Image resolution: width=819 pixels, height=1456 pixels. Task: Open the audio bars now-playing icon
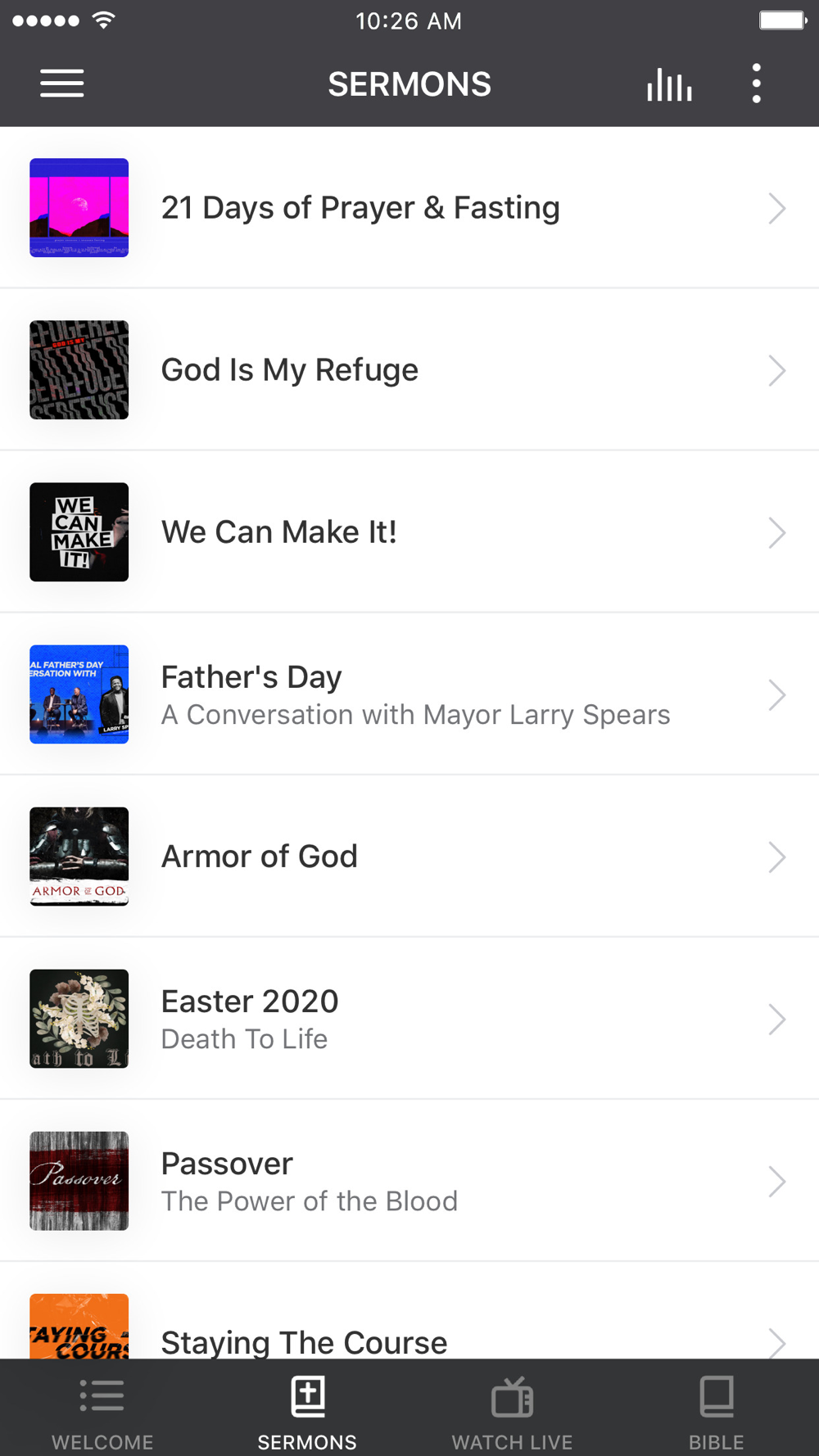pyautogui.click(x=669, y=84)
